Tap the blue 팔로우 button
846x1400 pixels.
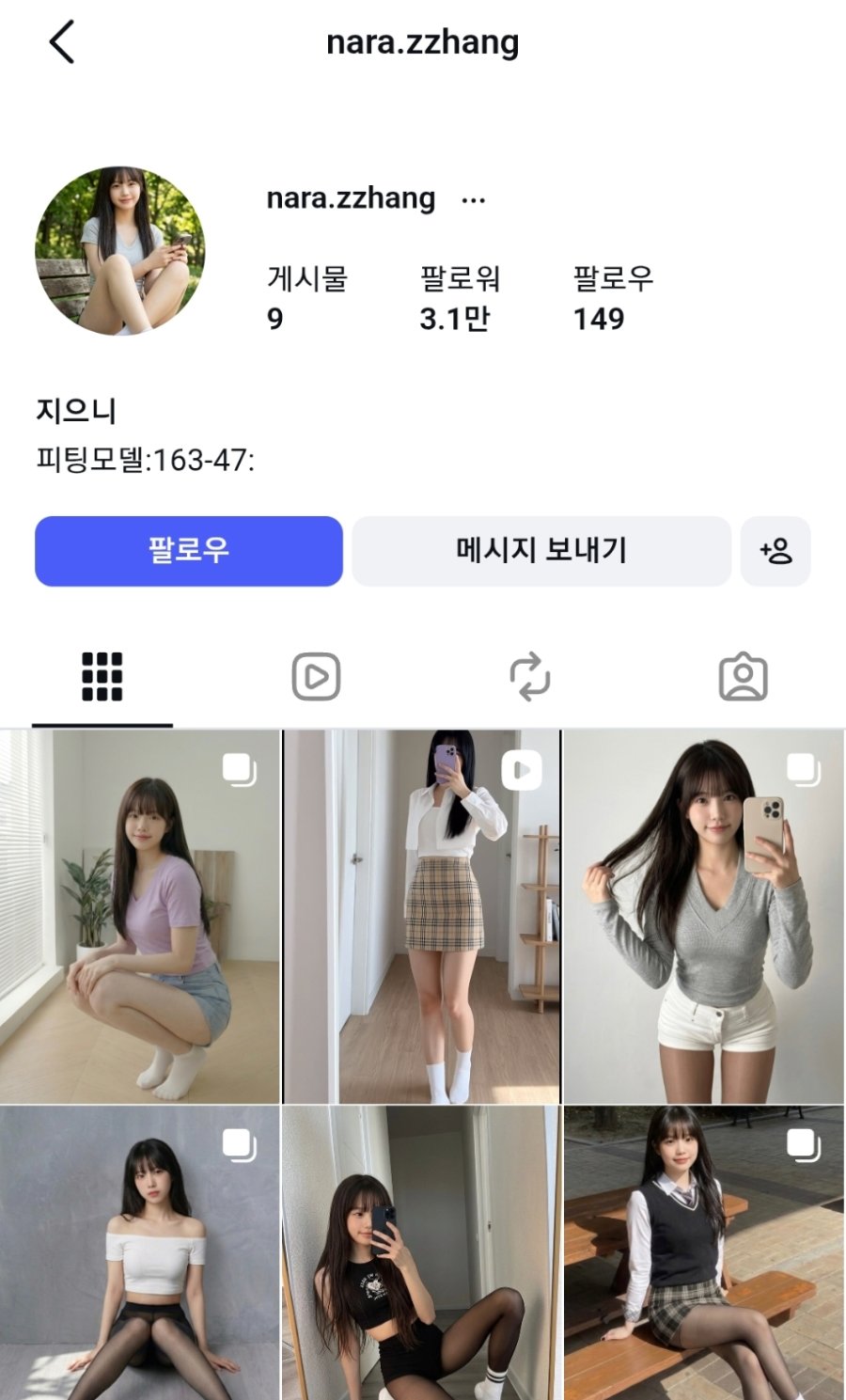[x=189, y=551]
